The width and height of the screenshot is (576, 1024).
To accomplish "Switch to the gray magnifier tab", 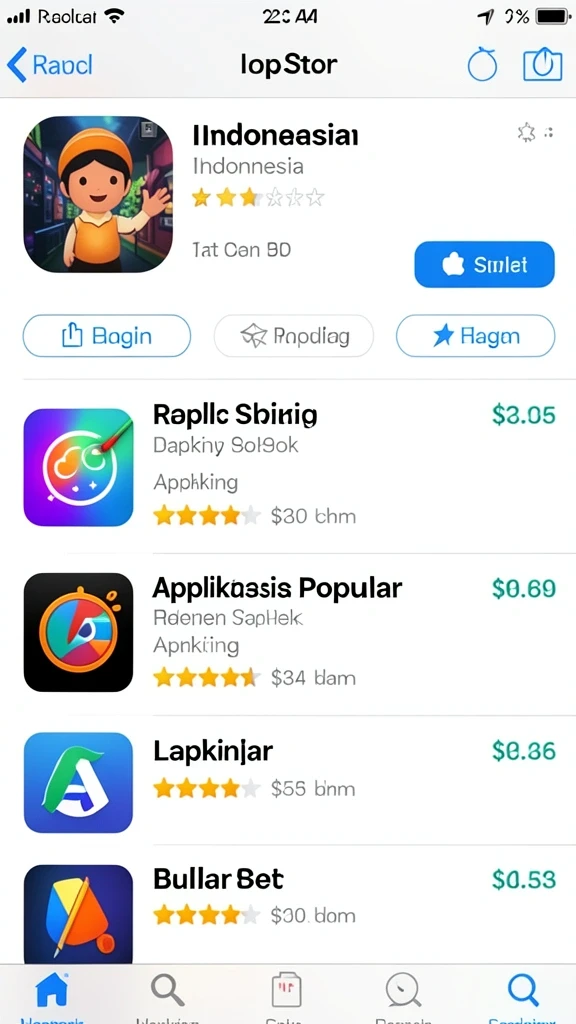I will point(168,993).
